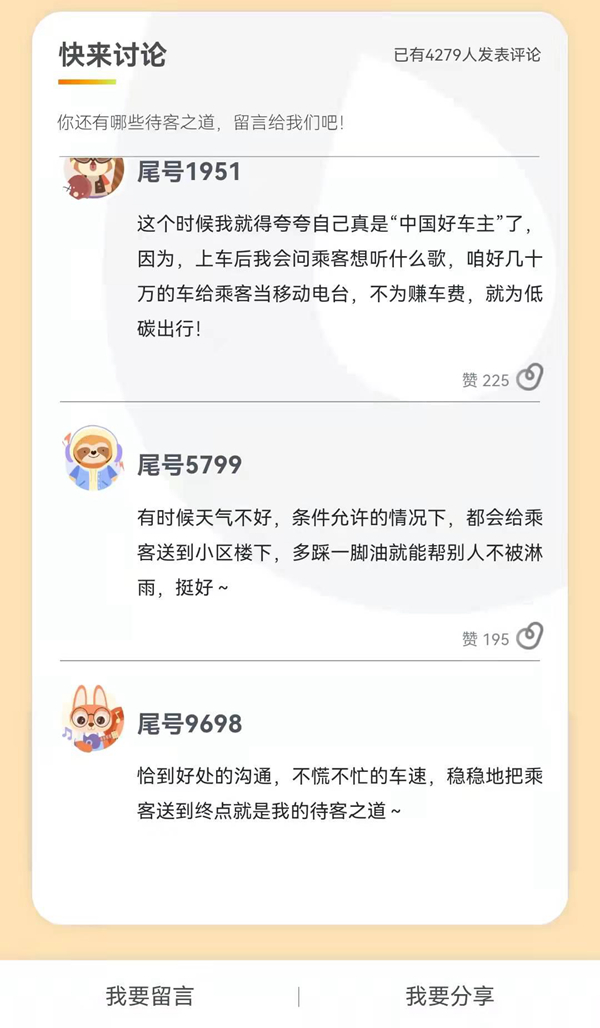Viewport: 600px width, 1028px height.
Task: Tap 我要留言 to leave a comment
Action: coord(150,996)
